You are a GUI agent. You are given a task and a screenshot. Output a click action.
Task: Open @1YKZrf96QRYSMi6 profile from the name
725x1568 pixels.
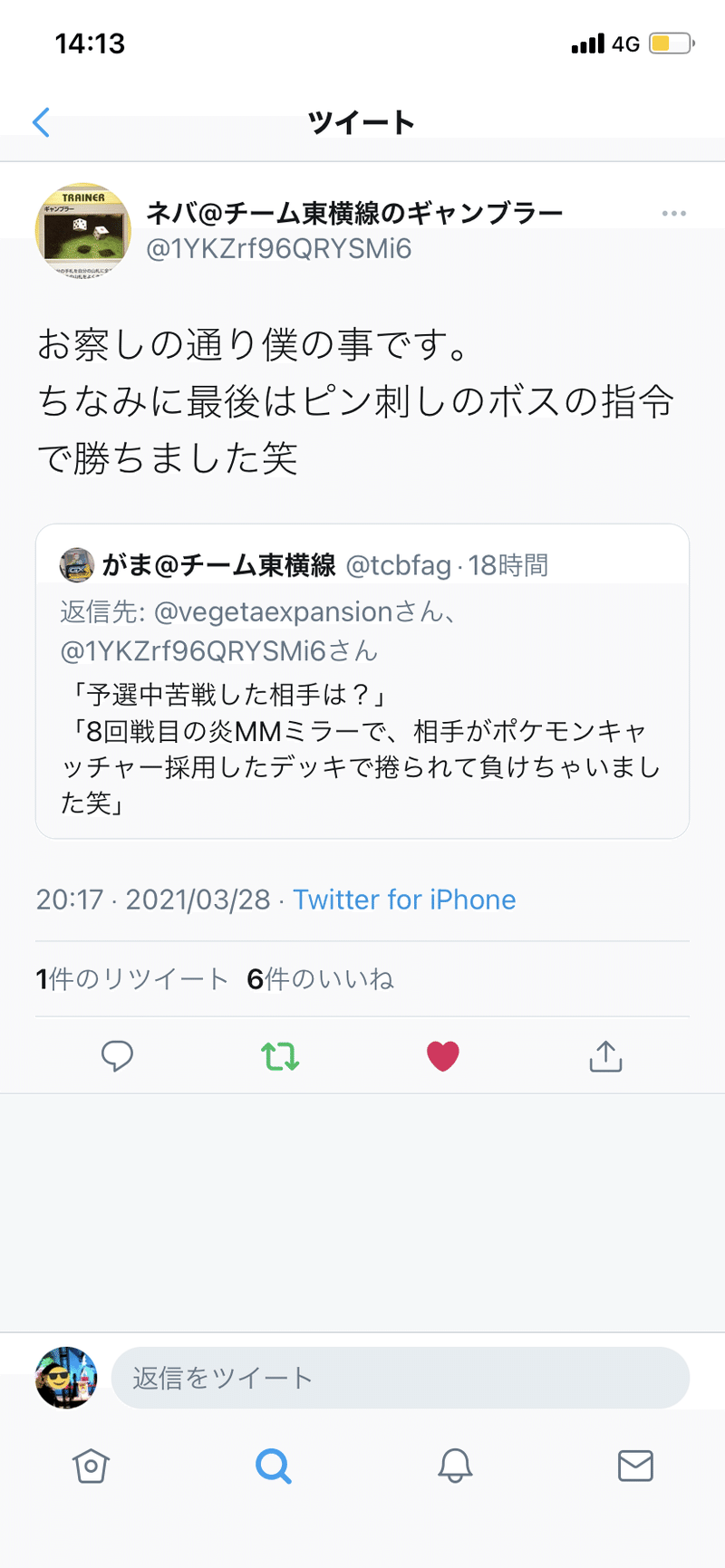coord(354,214)
